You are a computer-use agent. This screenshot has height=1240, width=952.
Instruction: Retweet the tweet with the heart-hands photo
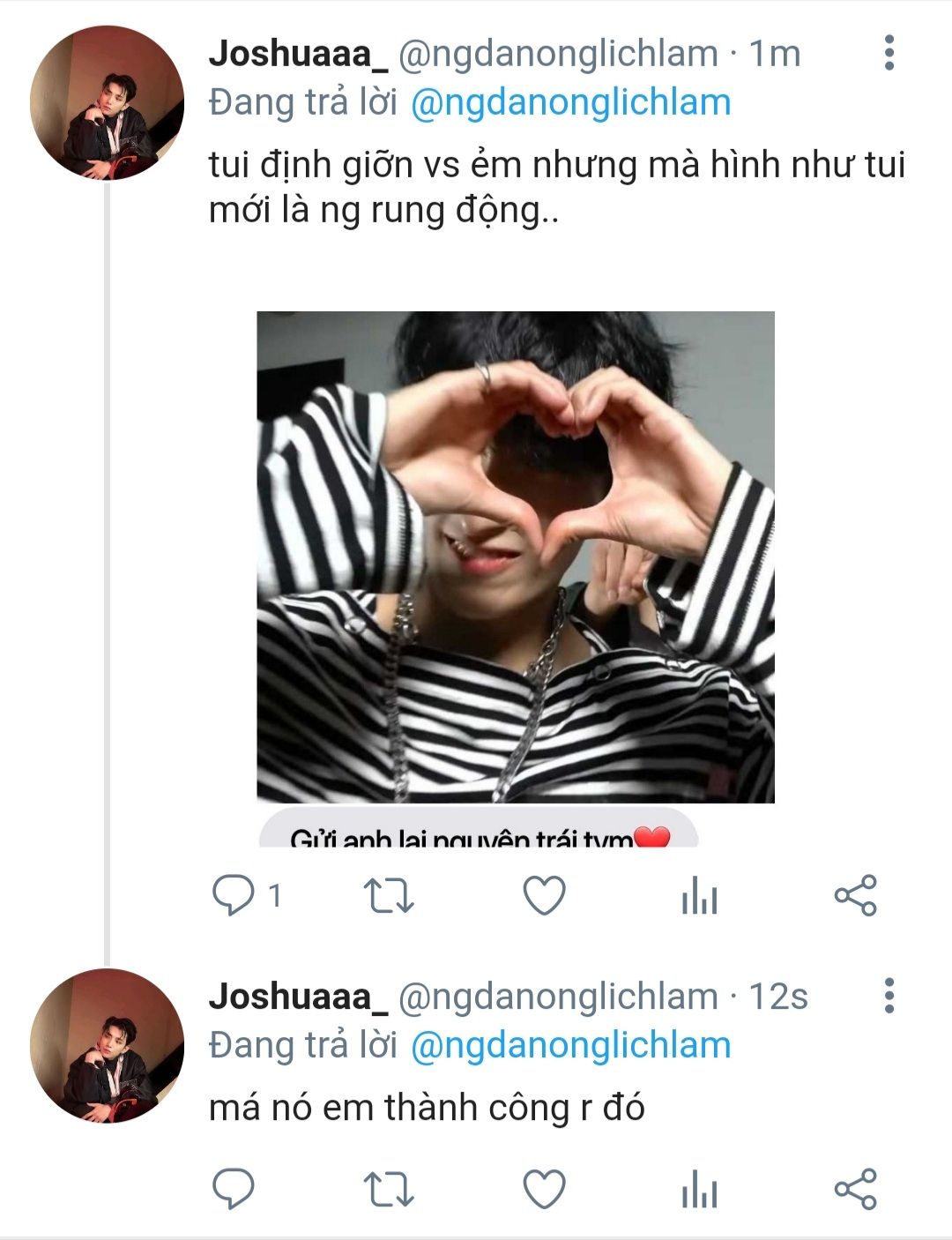389,896
